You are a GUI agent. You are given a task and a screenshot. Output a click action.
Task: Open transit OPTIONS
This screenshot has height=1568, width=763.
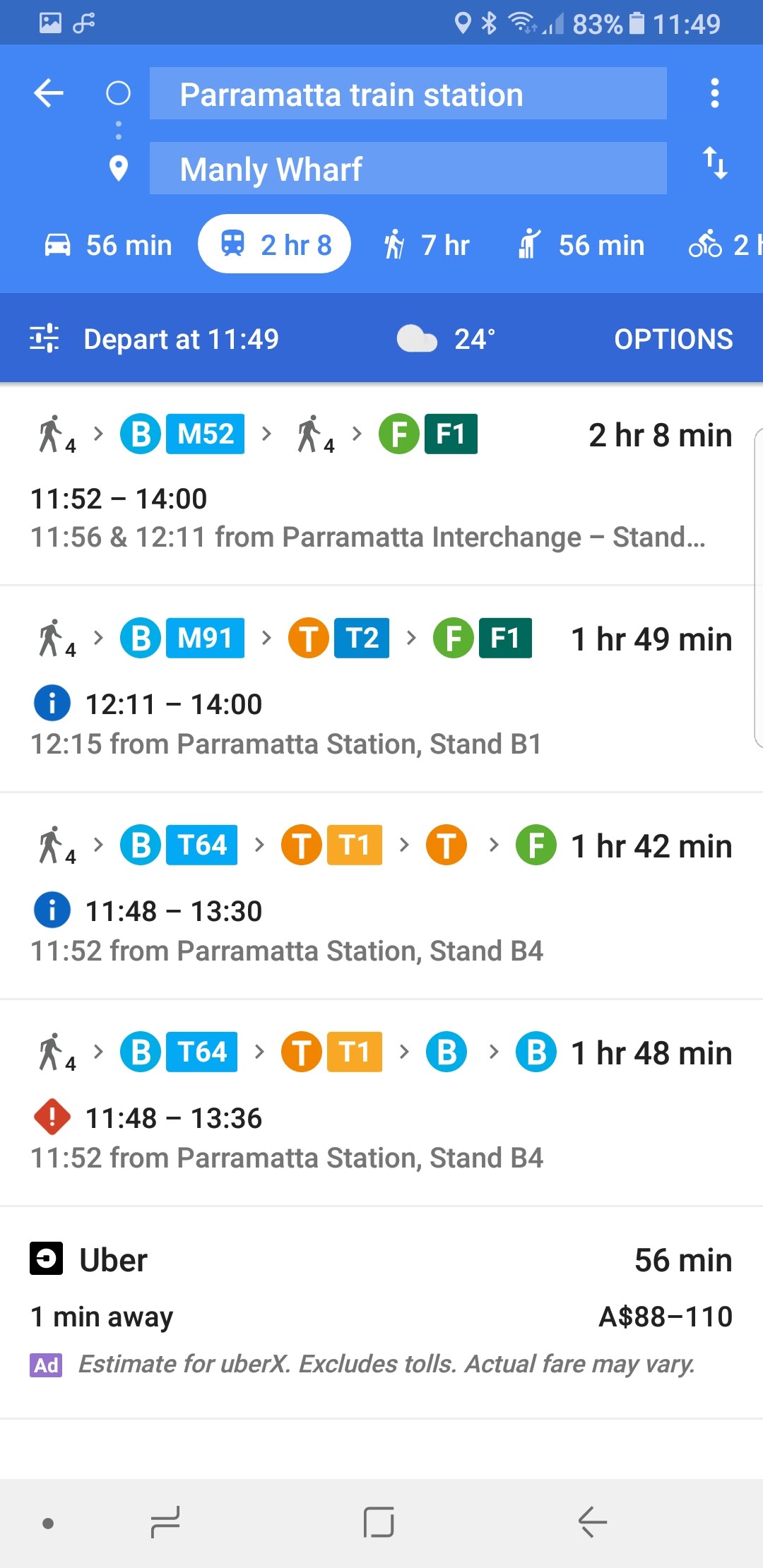(673, 339)
